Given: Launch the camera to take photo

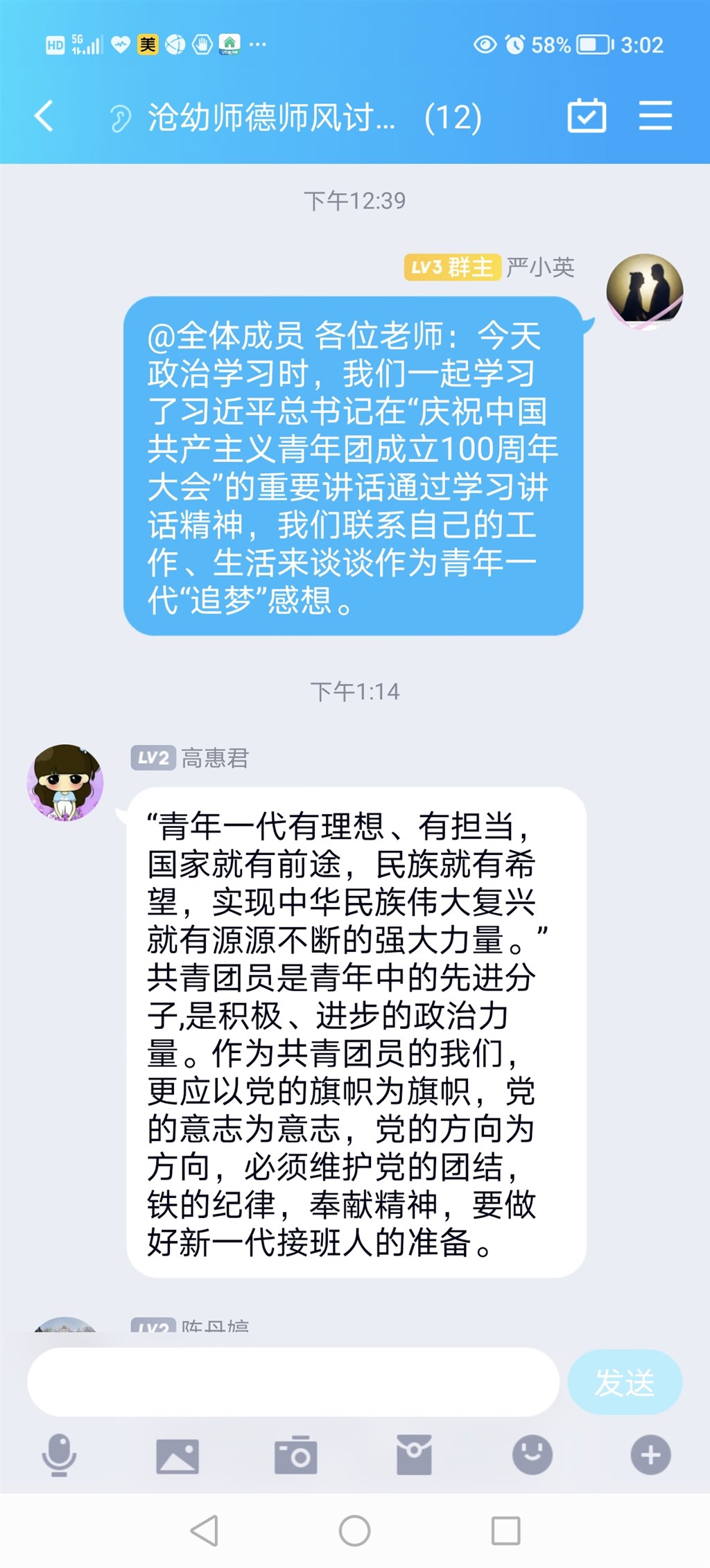Looking at the screenshot, I should pos(296,1455).
